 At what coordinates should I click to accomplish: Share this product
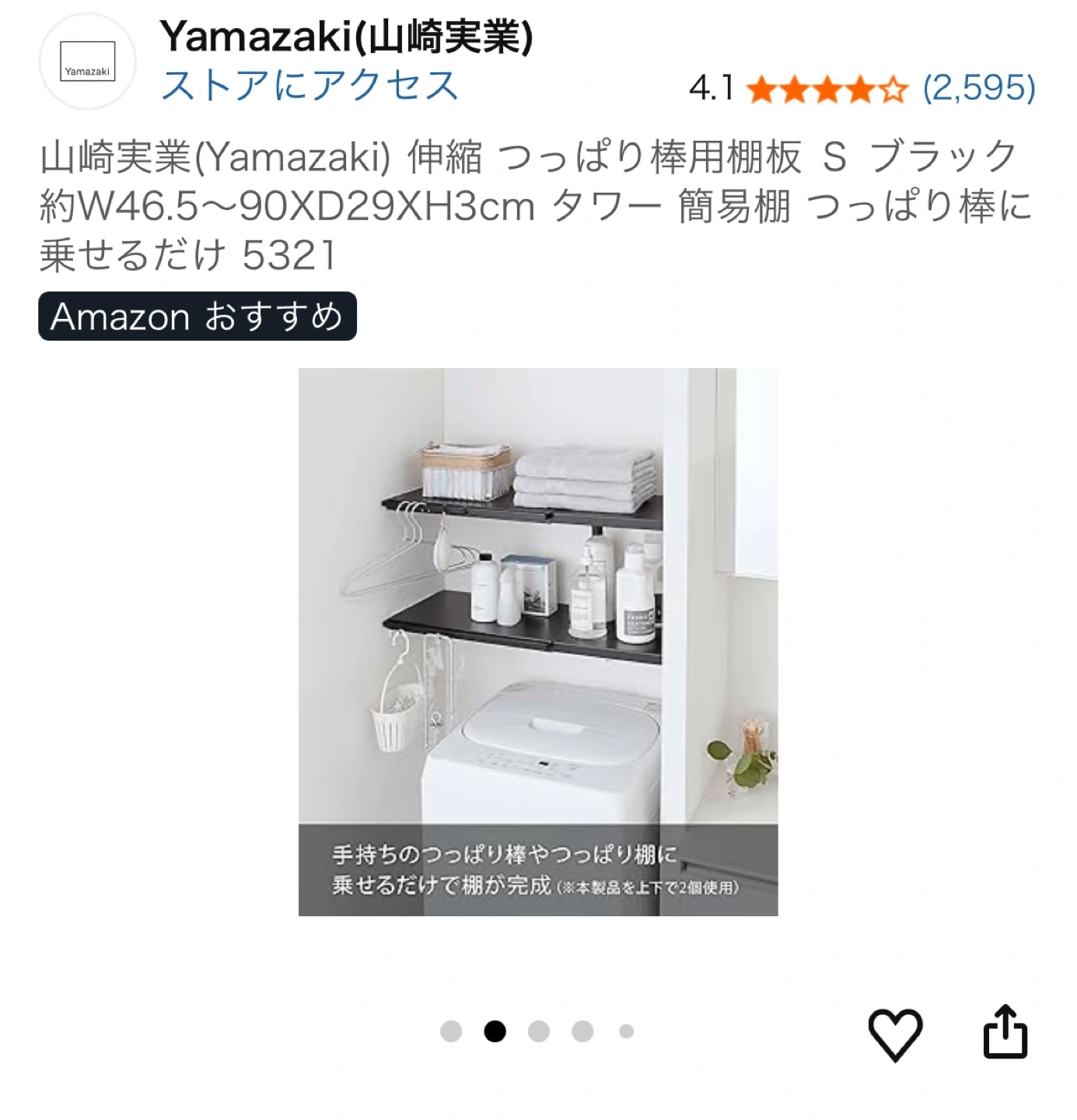(x=1005, y=1032)
